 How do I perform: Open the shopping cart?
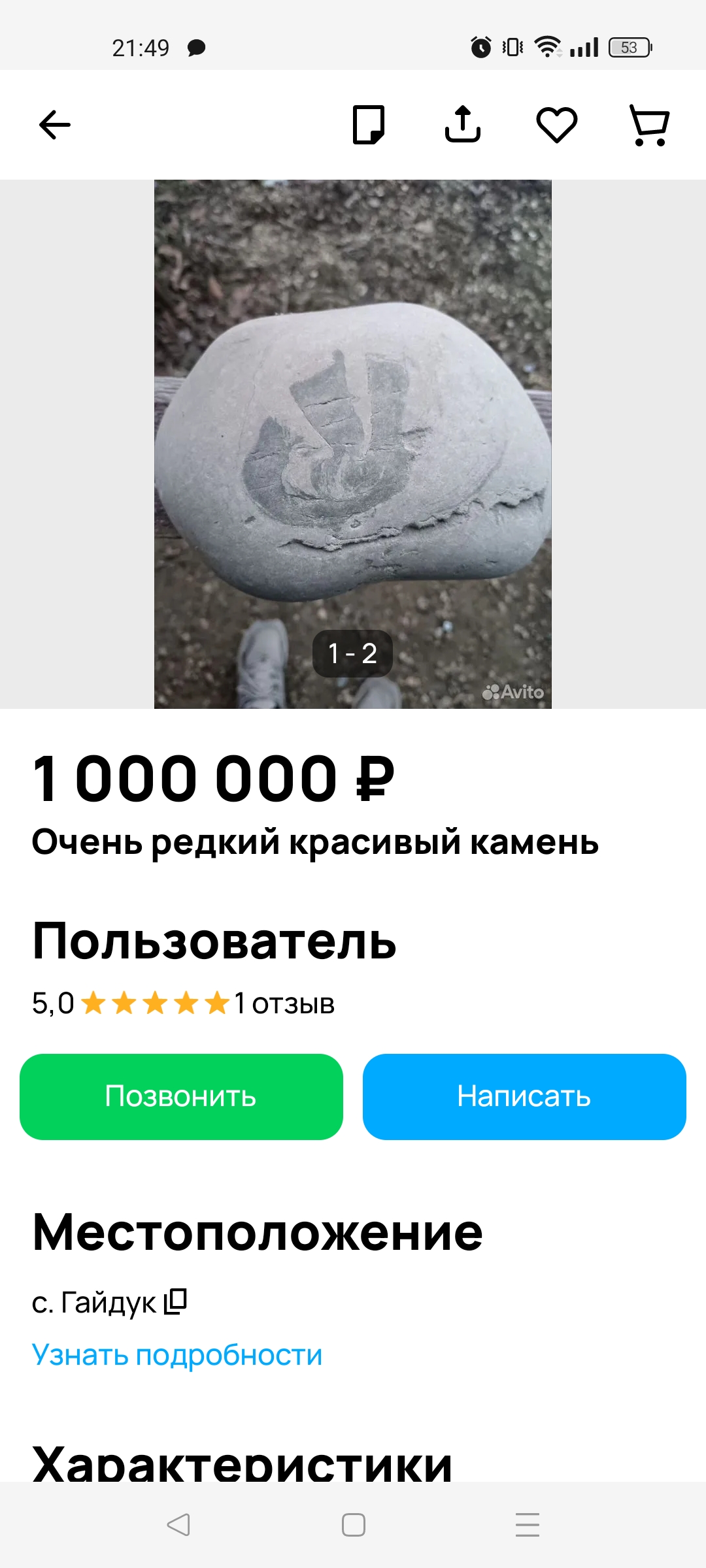tap(649, 125)
